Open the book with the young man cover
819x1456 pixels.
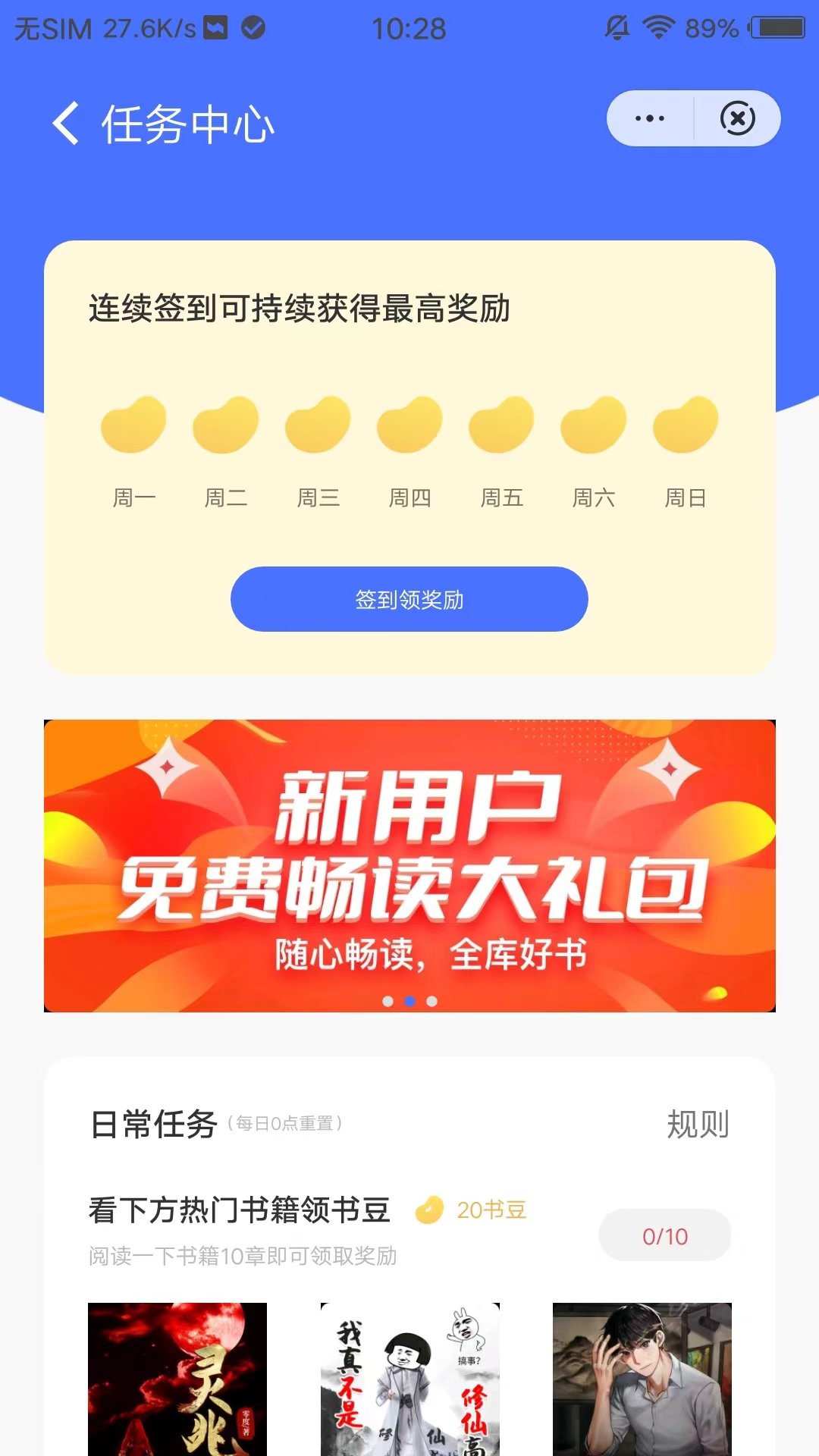[x=642, y=1379]
